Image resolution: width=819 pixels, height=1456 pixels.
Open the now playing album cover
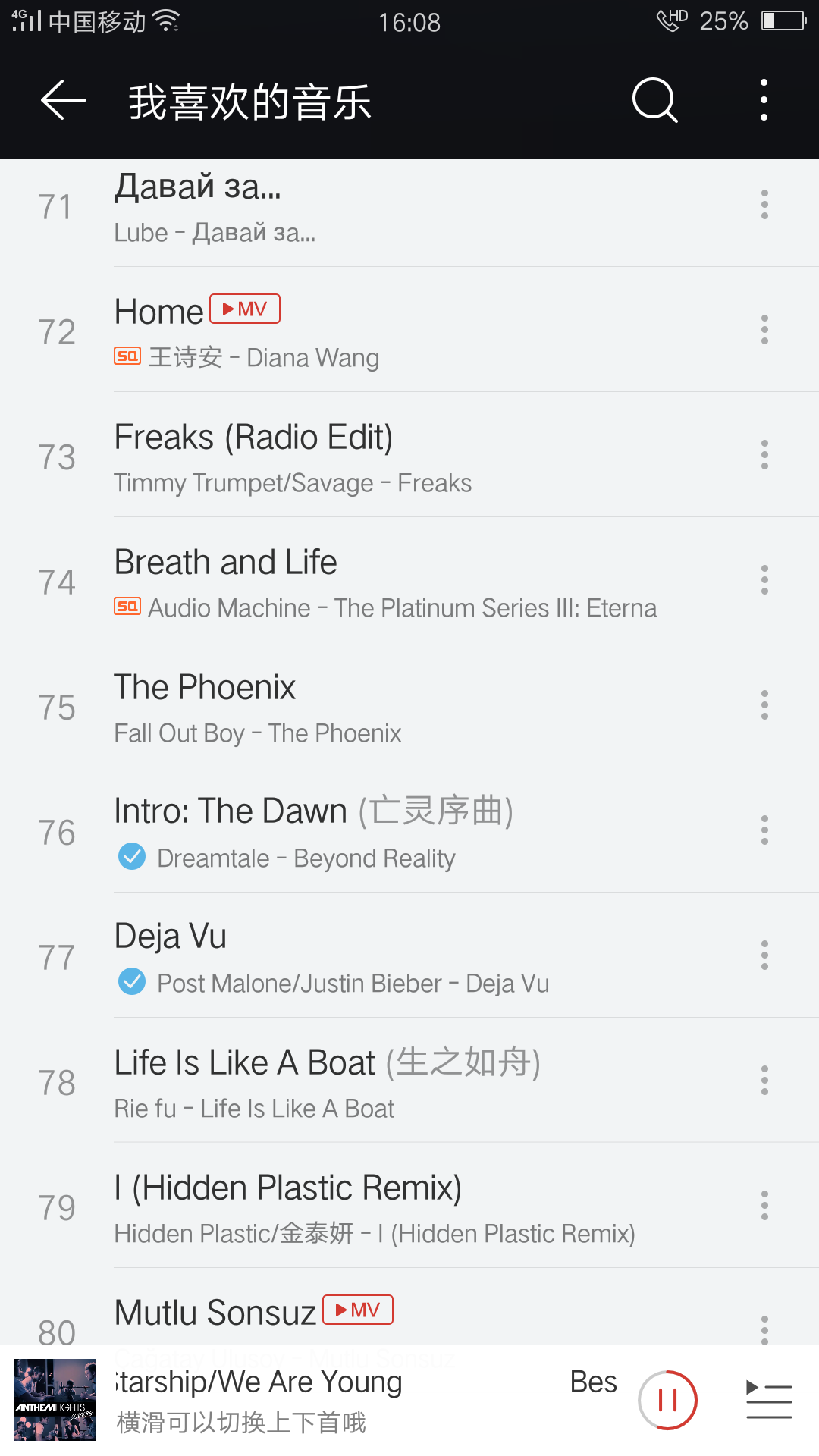55,1400
